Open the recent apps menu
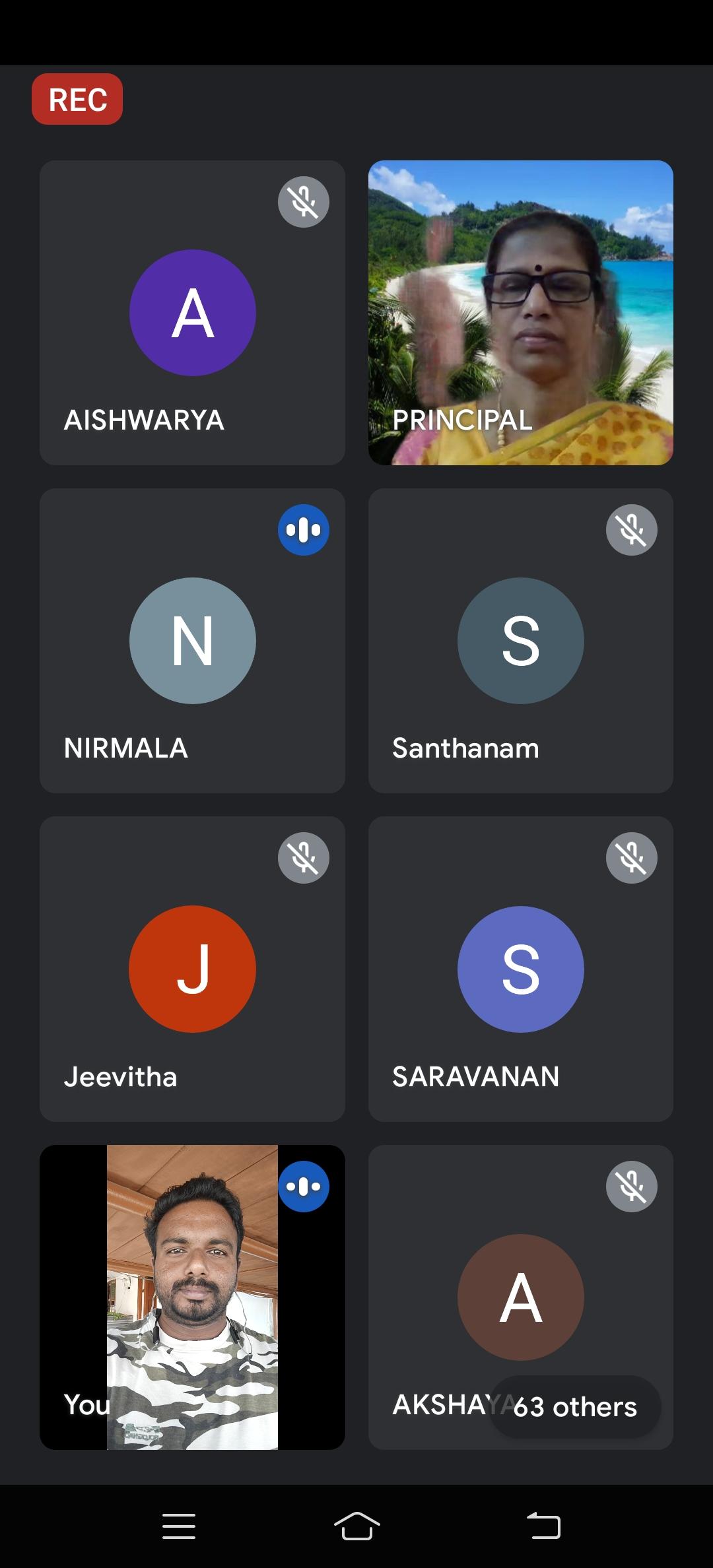The width and height of the screenshot is (713, 1568). tap(179, 1526)
